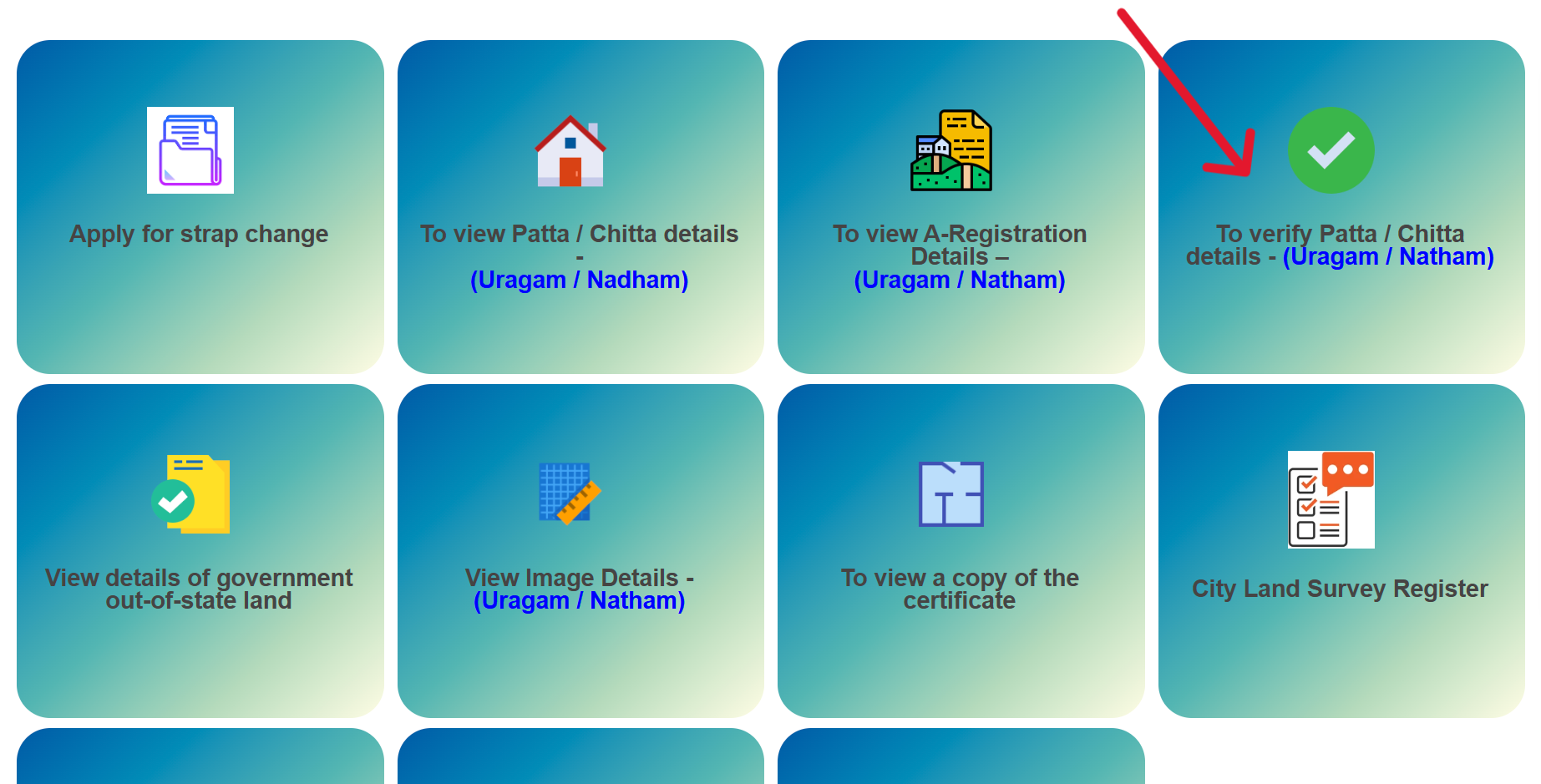1541x784 pixels.
Task: View details of government out-of-state land
Action: click(200, 550)
